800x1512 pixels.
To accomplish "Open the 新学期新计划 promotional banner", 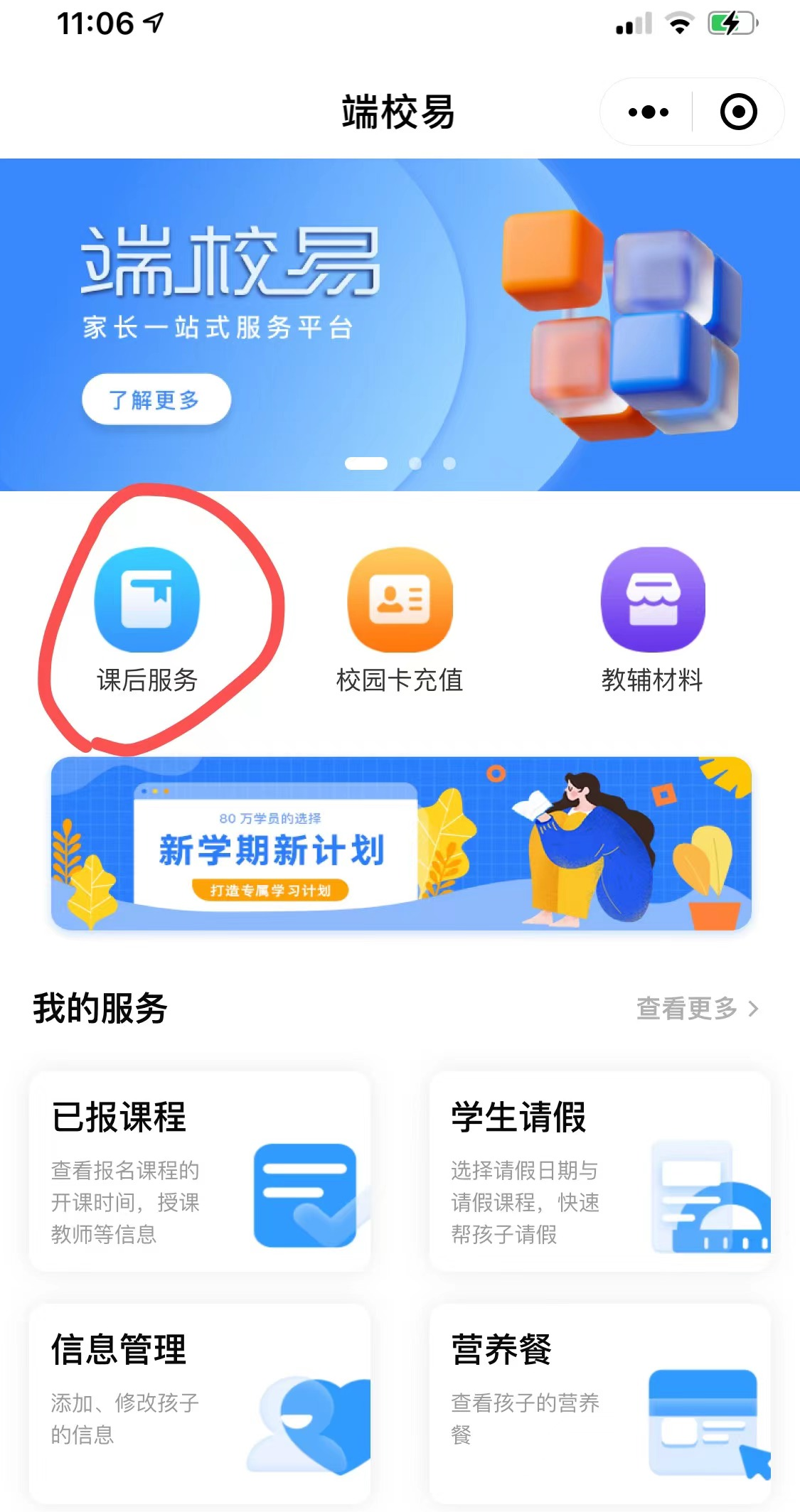I will [401, 844].
